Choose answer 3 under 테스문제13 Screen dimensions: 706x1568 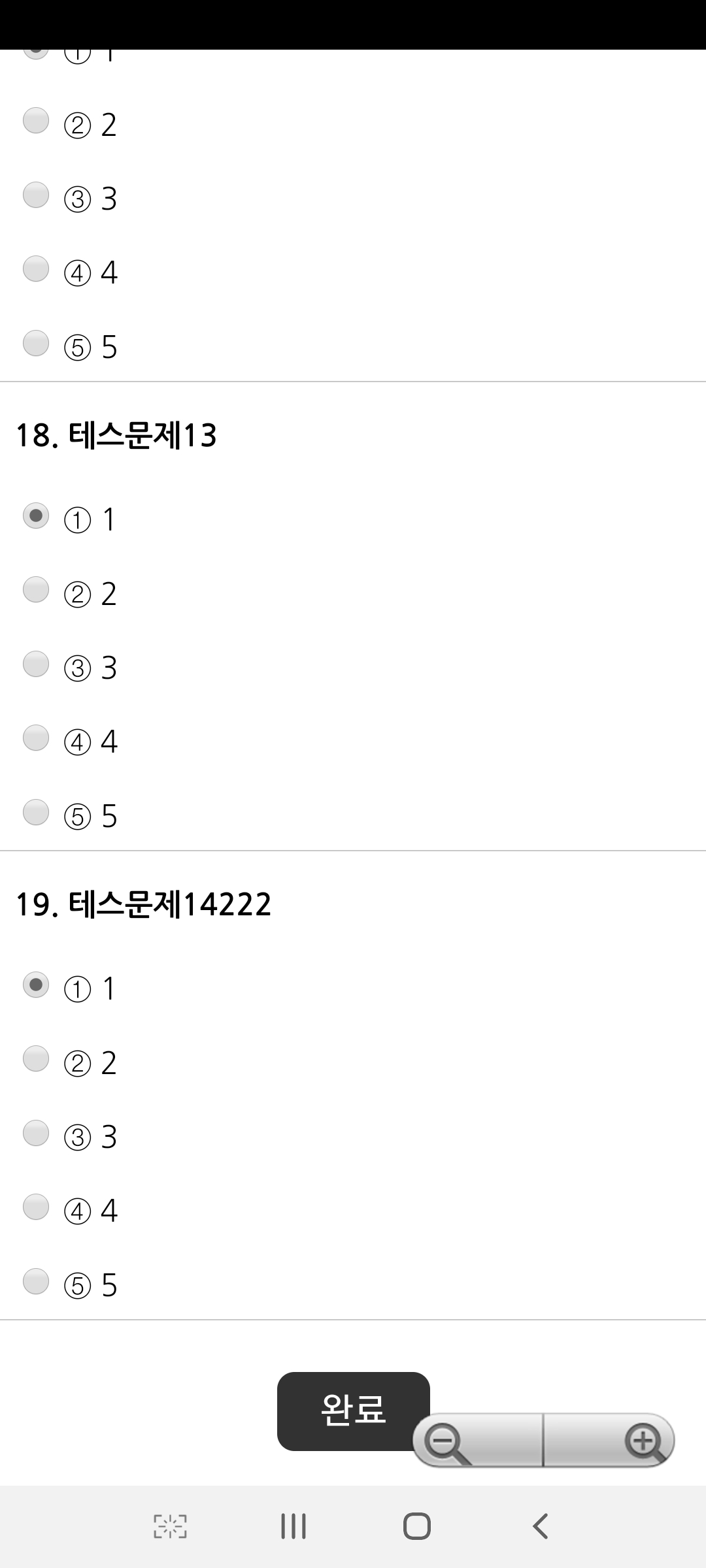[36, 664]
